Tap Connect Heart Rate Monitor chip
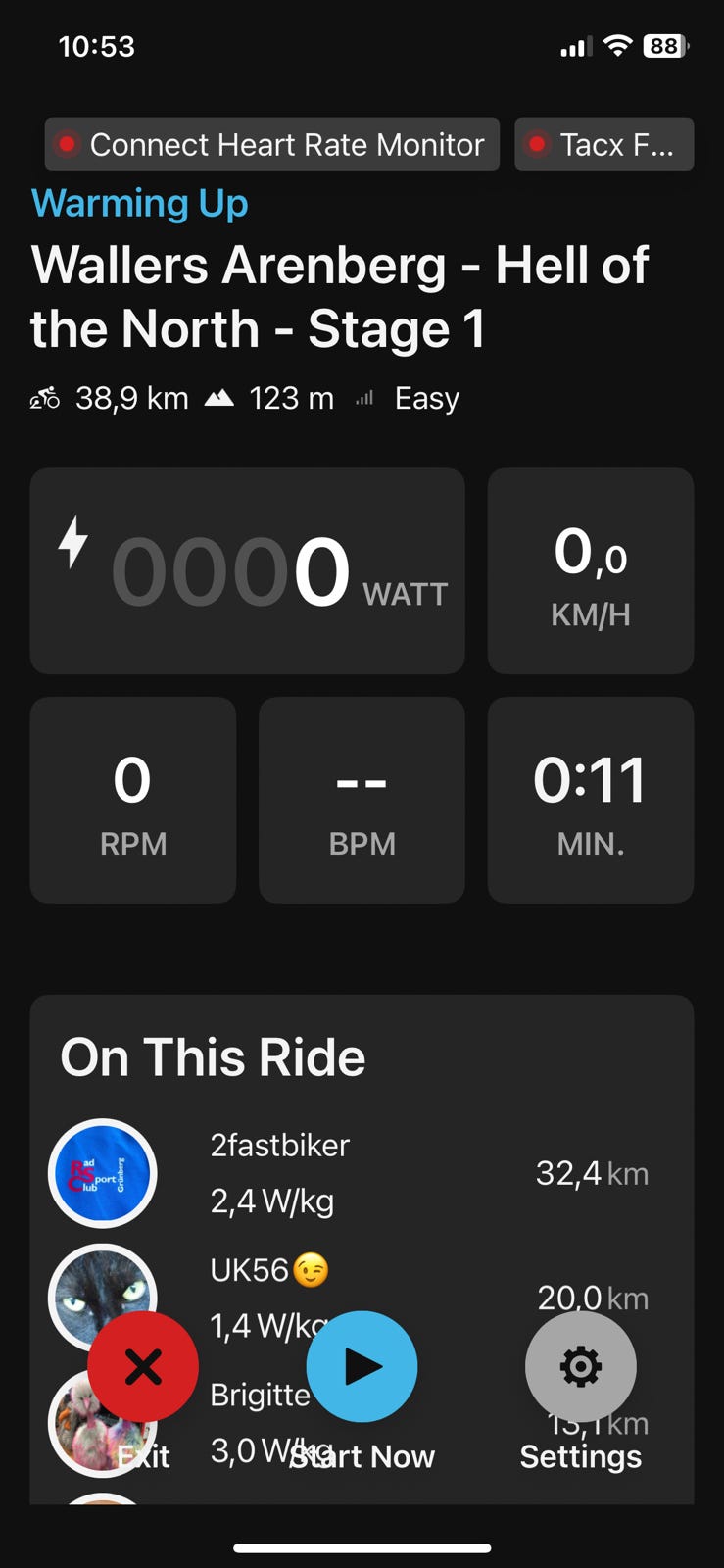This screenshot has width=724, height=1568. [x=272, y=145]
